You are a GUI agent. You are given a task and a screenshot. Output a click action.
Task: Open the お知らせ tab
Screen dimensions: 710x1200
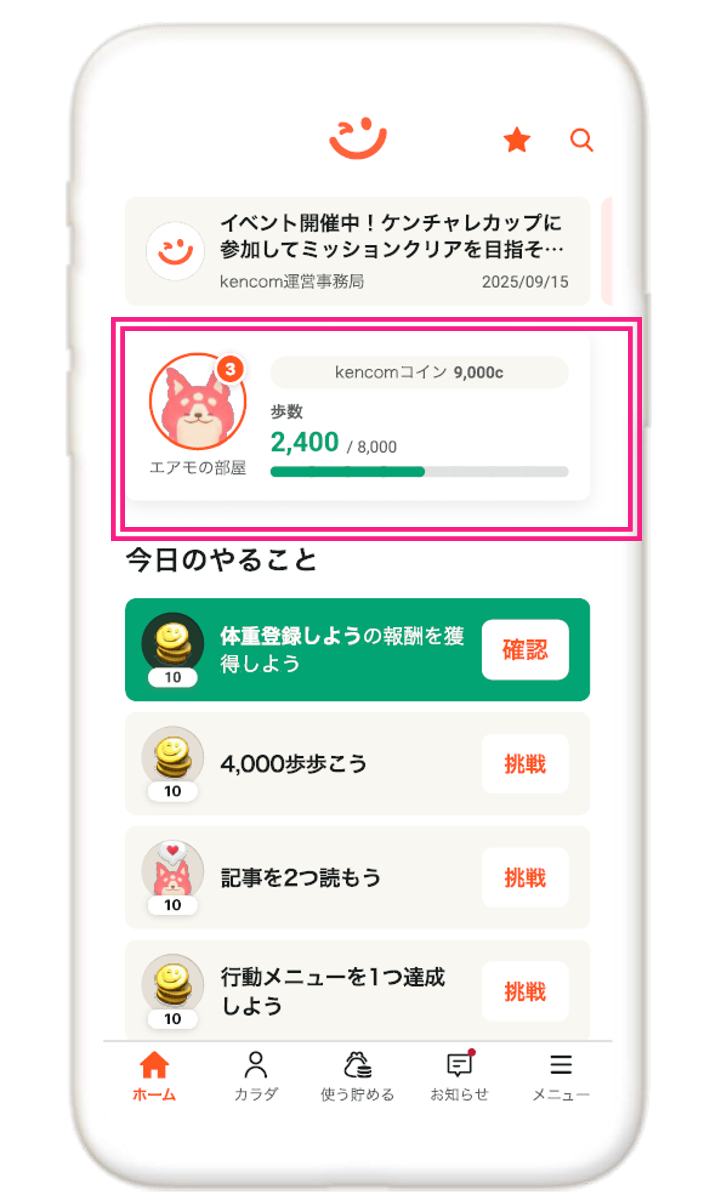[x=459, y=1076]
